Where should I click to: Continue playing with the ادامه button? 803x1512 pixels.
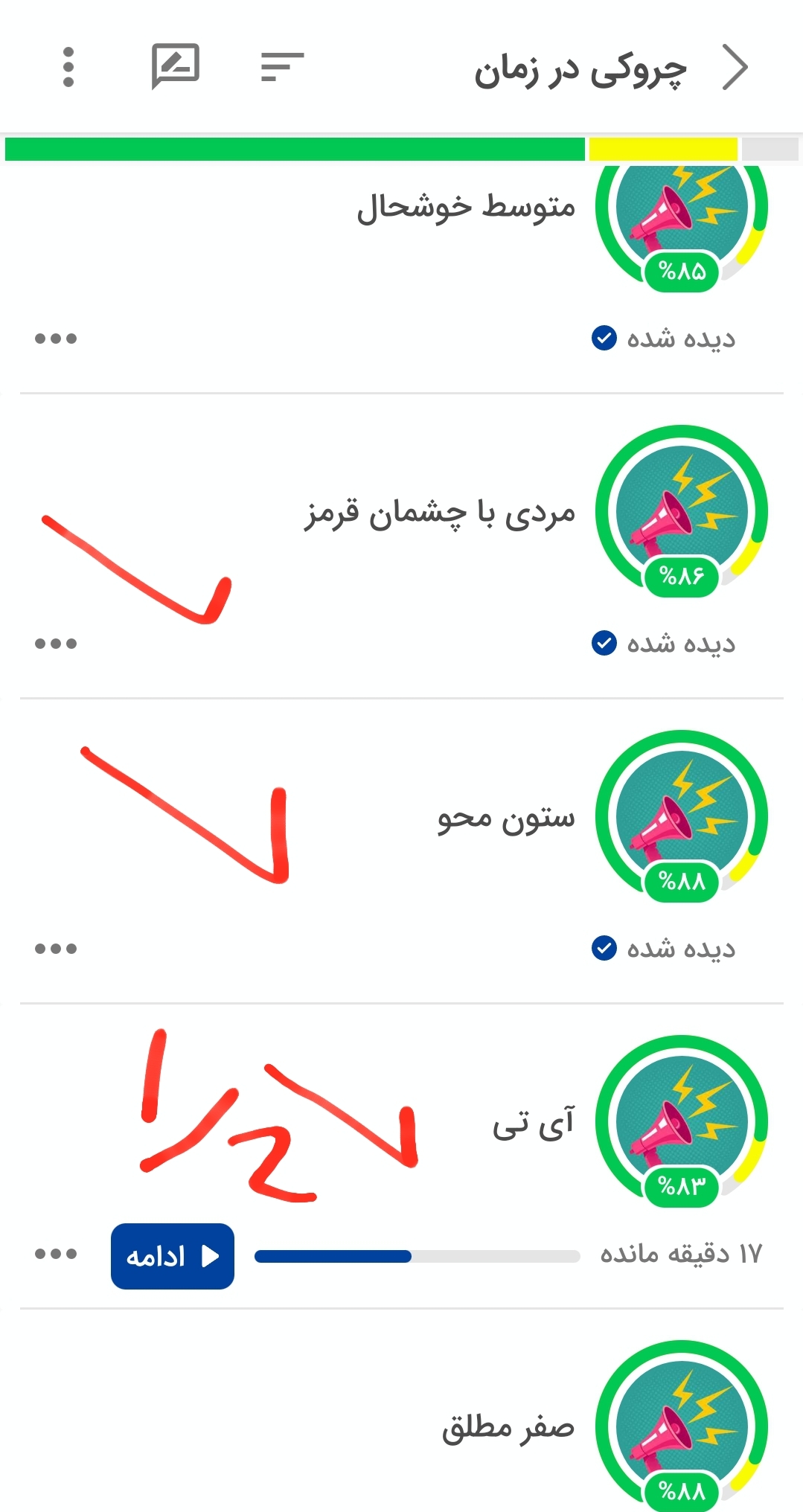[173, 1256]
